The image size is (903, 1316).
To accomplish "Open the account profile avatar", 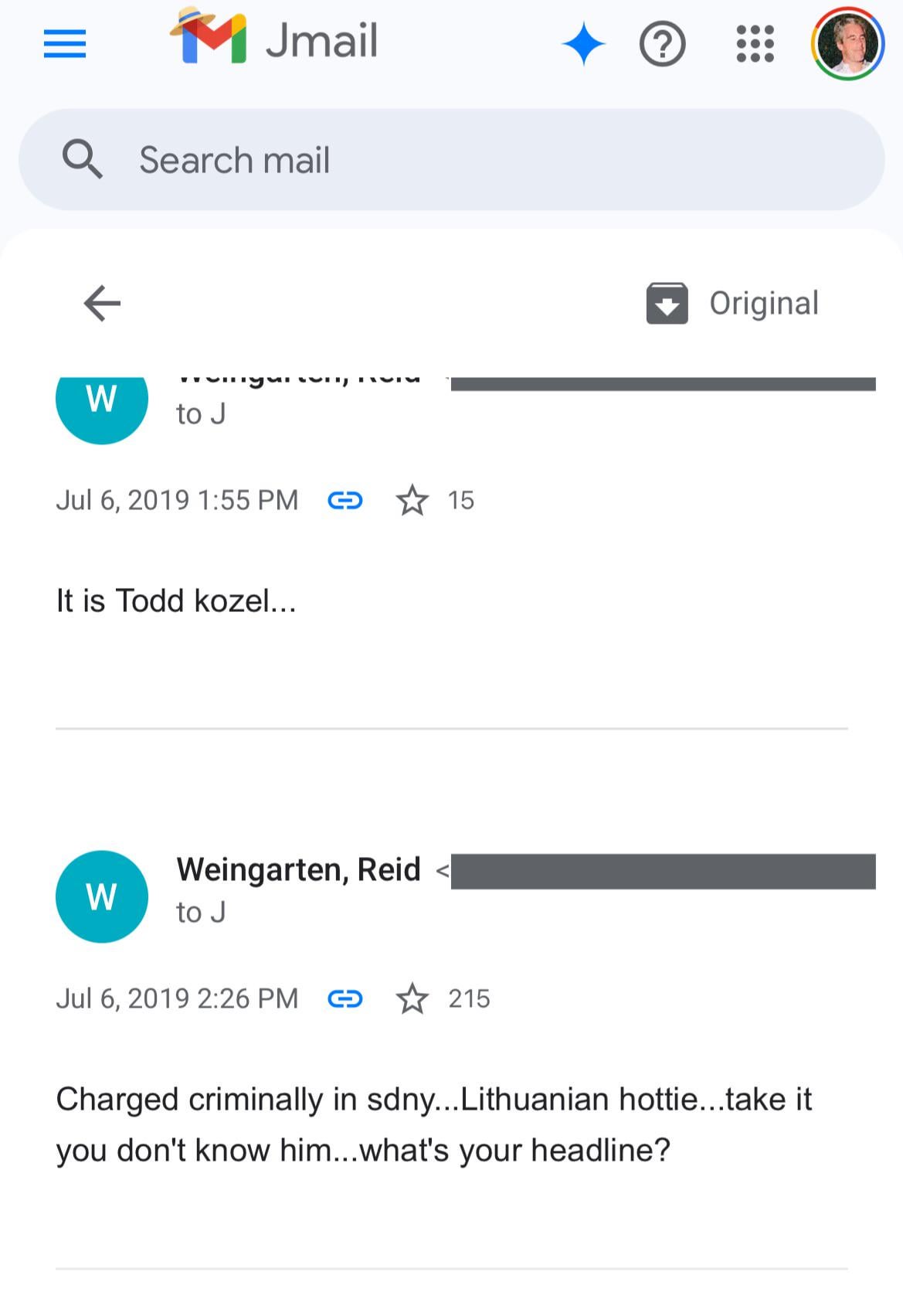I will point(847,44).
